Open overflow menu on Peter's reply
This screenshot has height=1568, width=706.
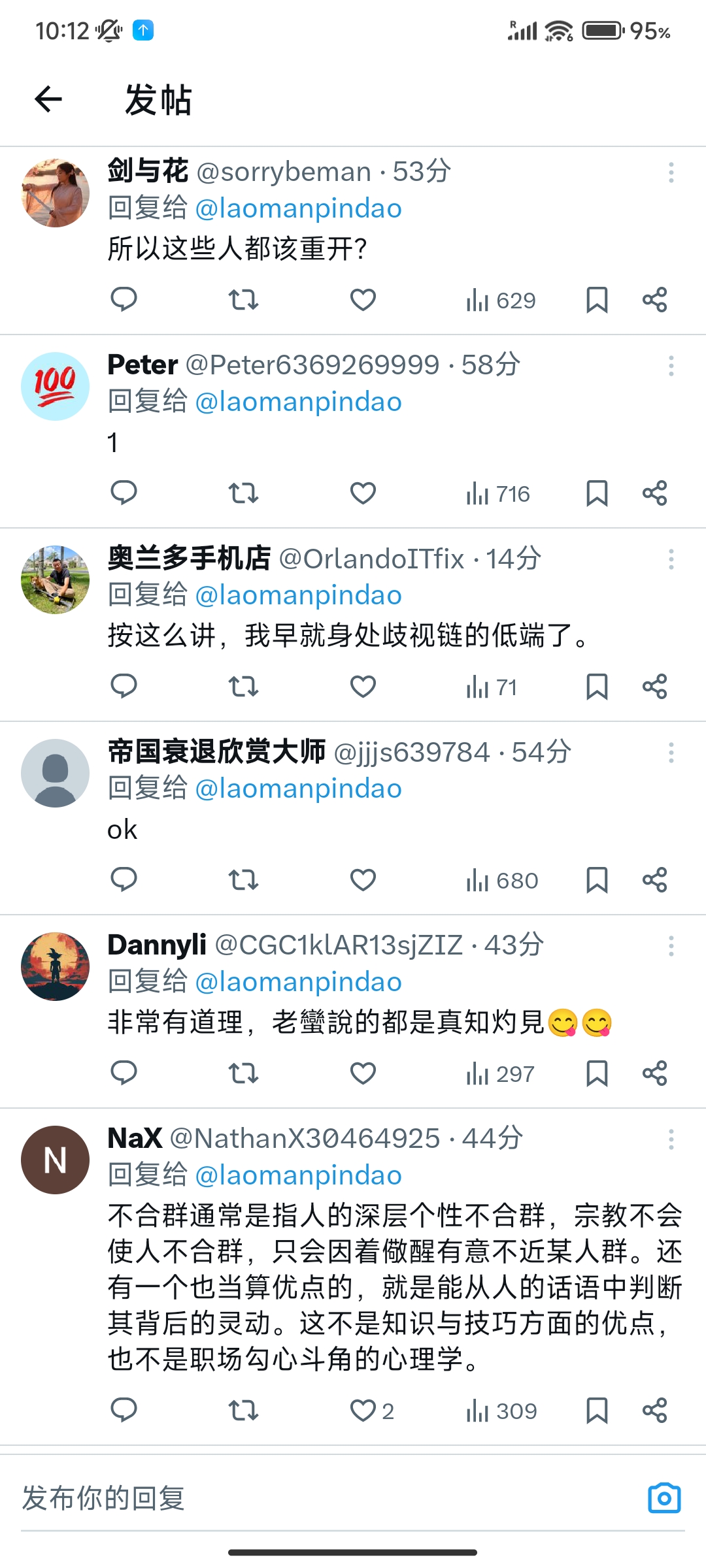point(671,366)
